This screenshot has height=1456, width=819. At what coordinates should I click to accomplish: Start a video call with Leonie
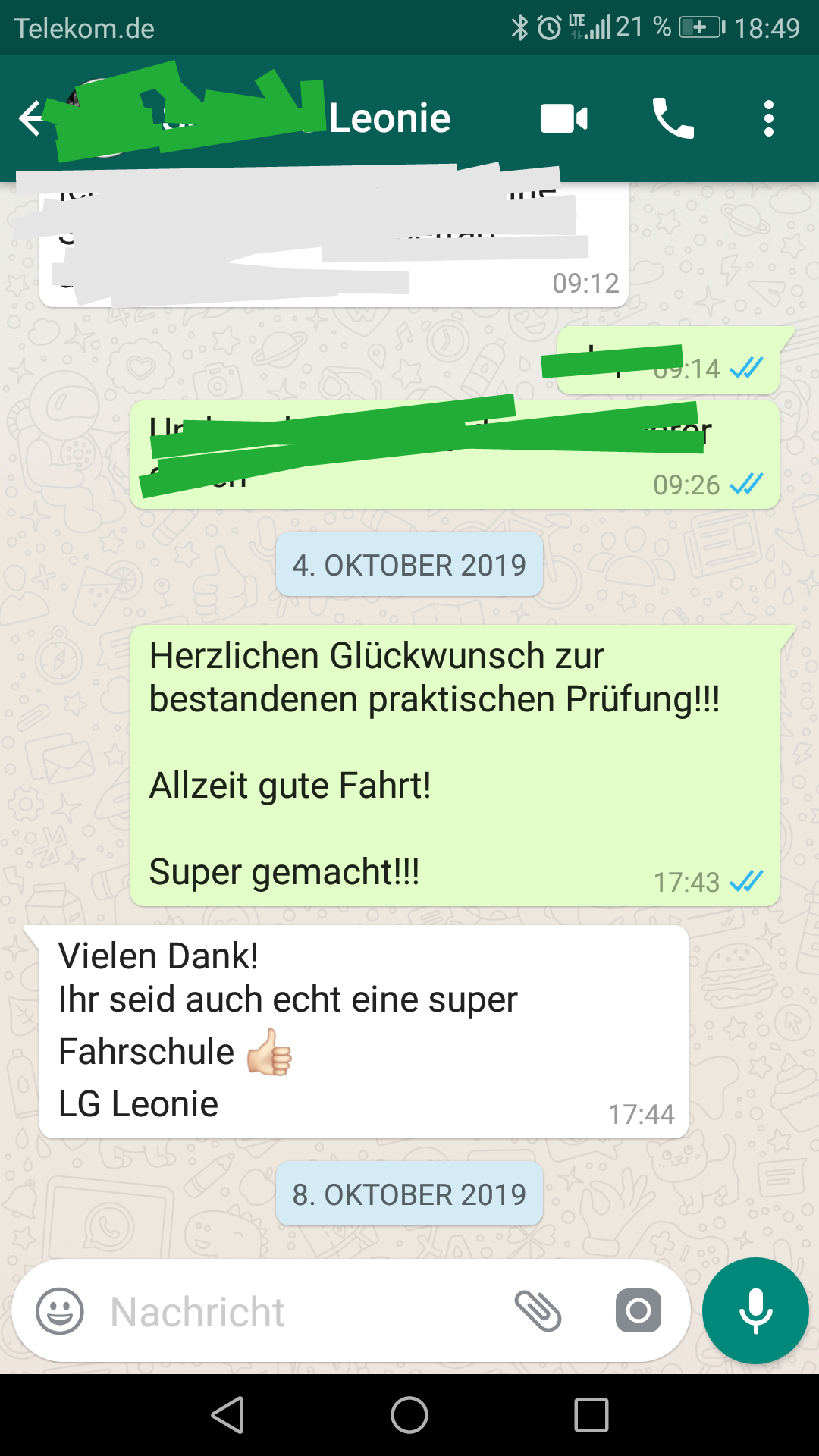[563, 119]
